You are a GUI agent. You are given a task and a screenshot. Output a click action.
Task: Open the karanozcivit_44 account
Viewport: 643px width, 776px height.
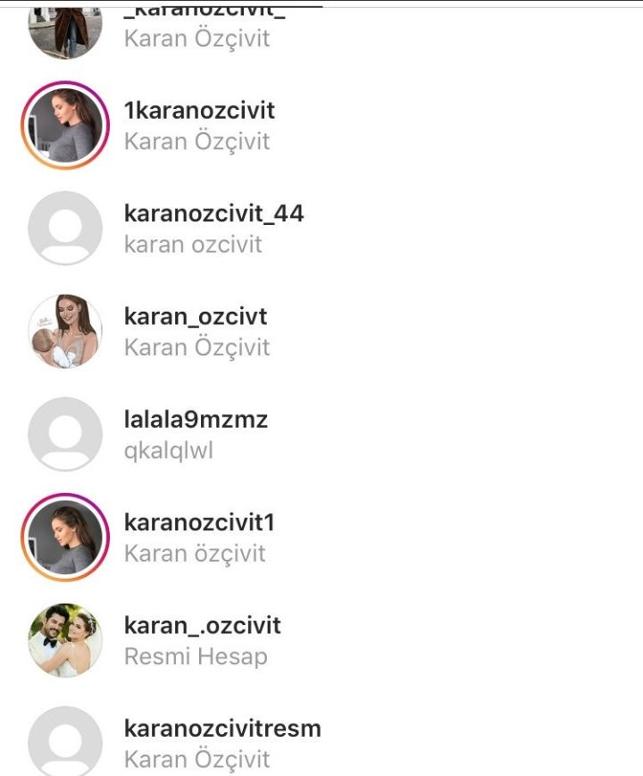(213, 228)
